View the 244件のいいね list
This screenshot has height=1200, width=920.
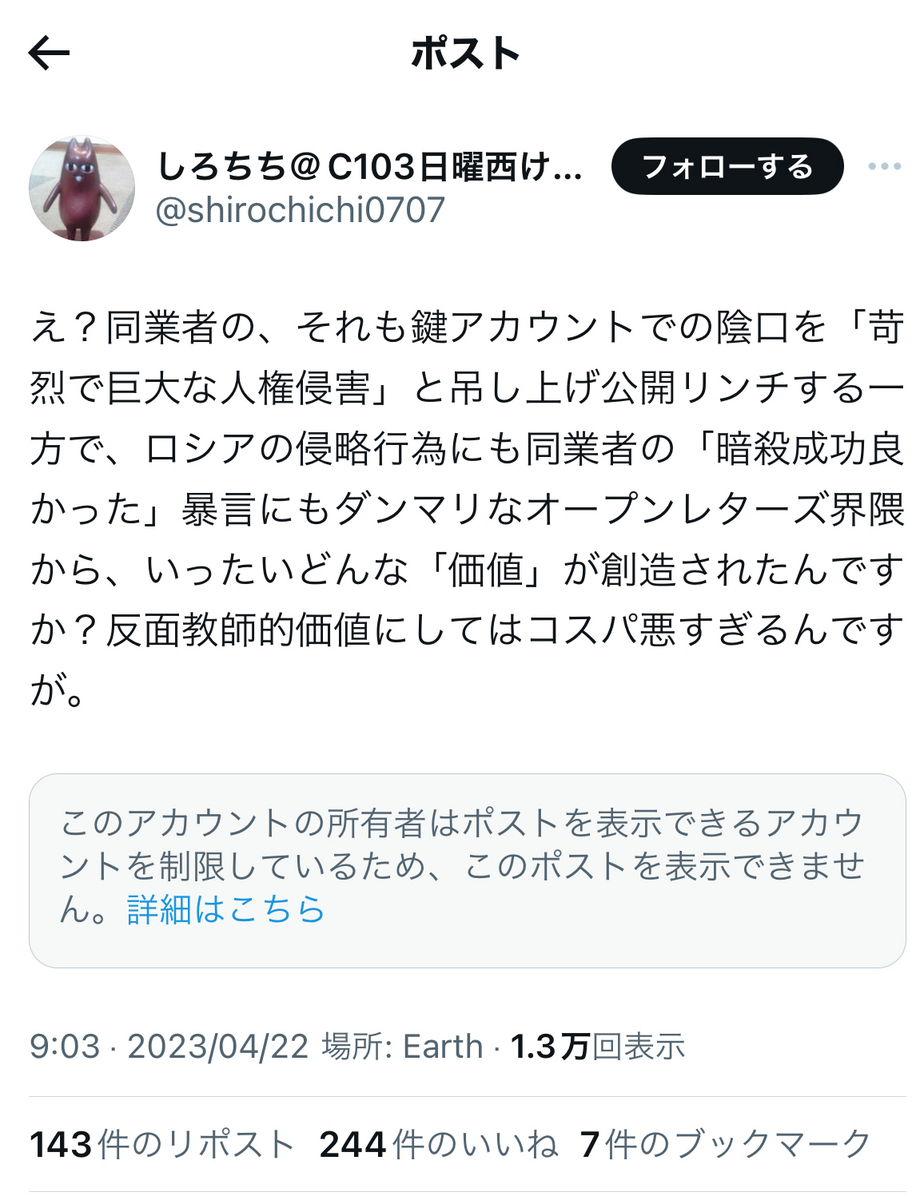point(437,1143)
